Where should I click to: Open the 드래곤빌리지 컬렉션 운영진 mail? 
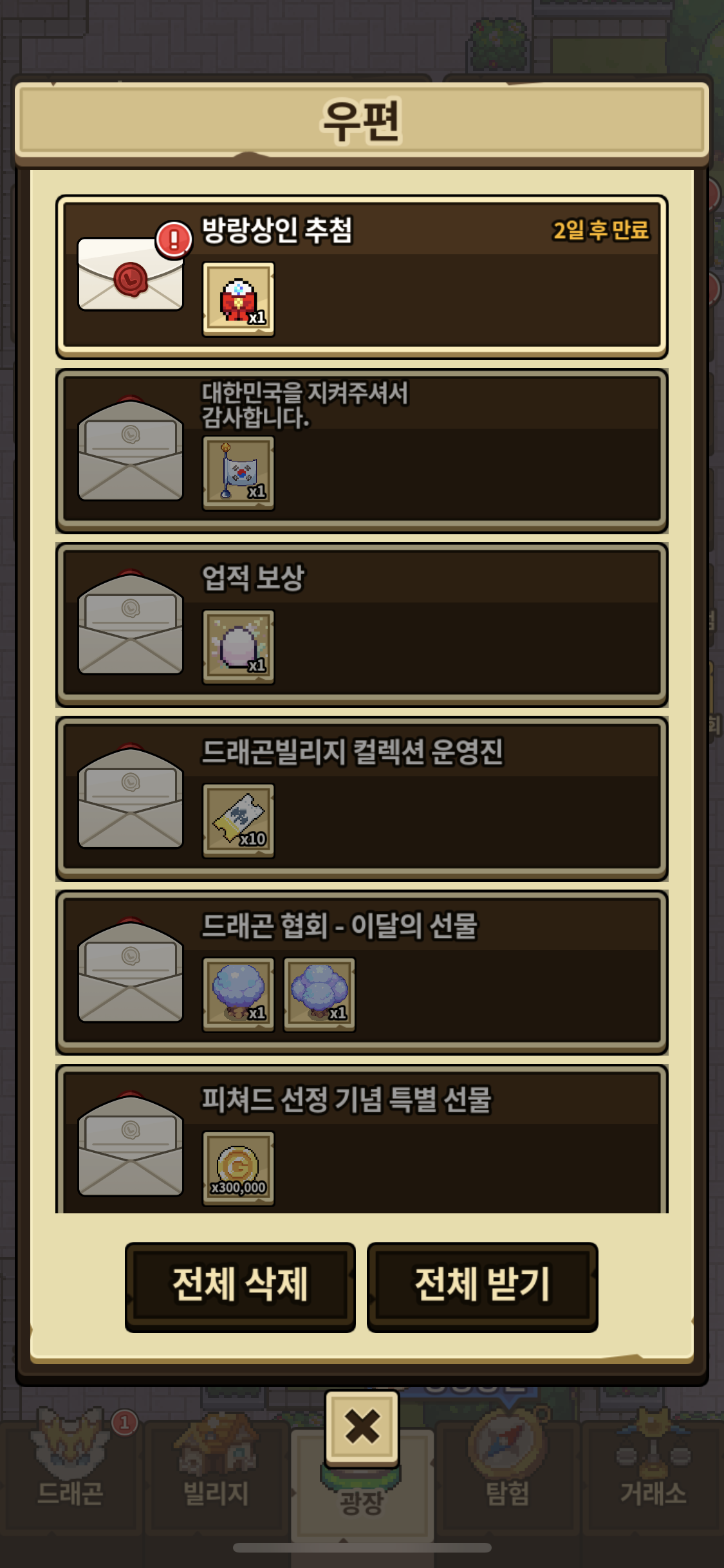click(362, 798)
